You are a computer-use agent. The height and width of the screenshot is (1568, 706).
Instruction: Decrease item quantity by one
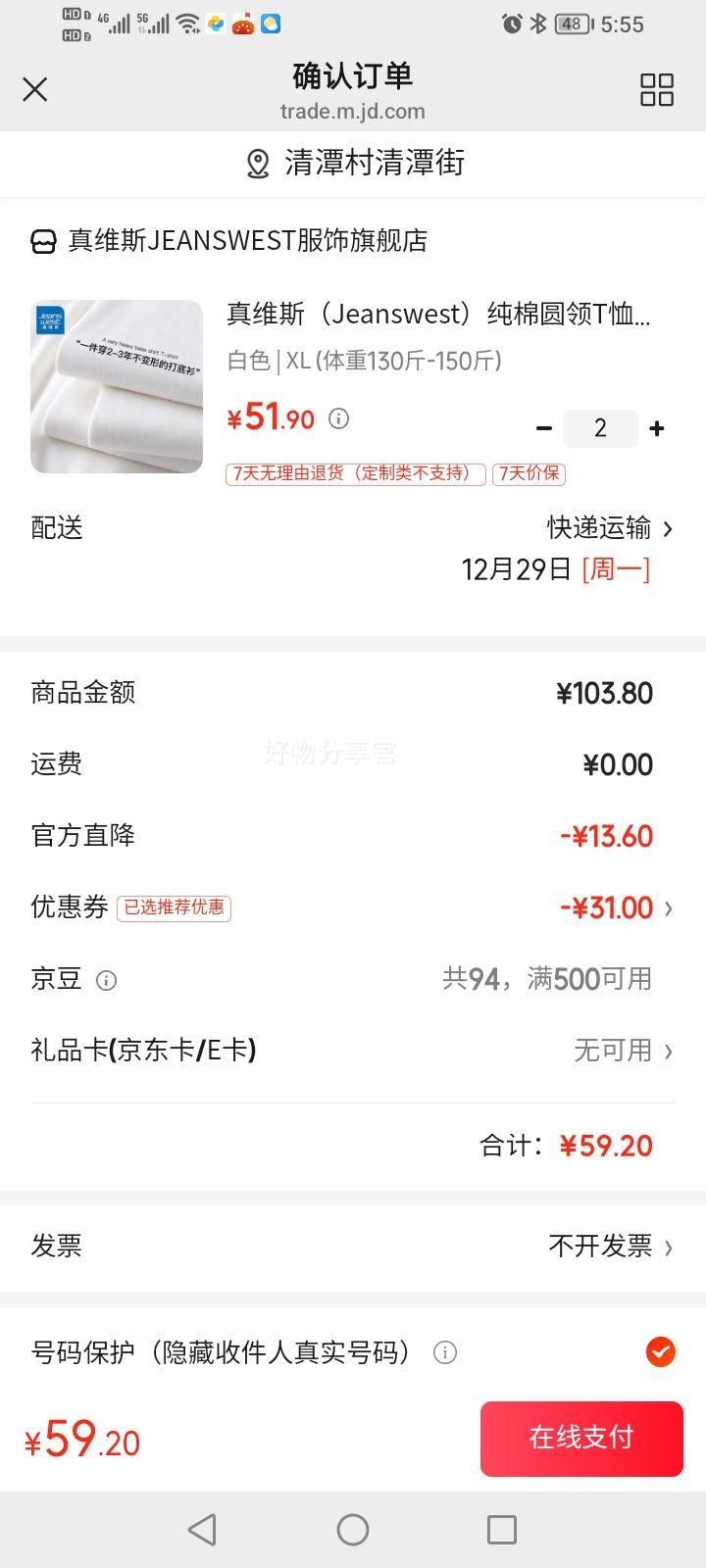pyautogui.click(x=544, y=428)
